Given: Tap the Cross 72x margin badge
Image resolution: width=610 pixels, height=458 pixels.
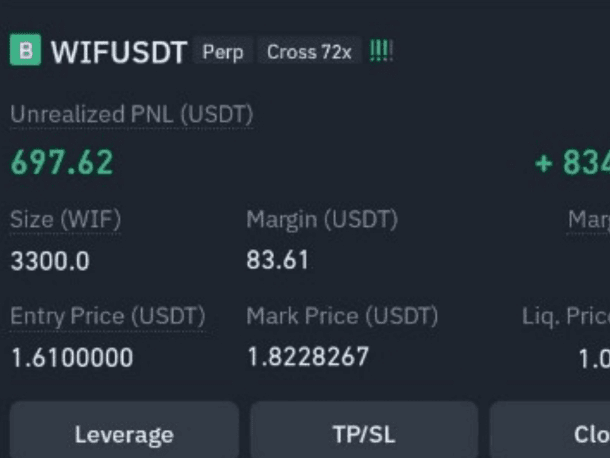Looking at the screenshot, I should [x=308, y=52].
